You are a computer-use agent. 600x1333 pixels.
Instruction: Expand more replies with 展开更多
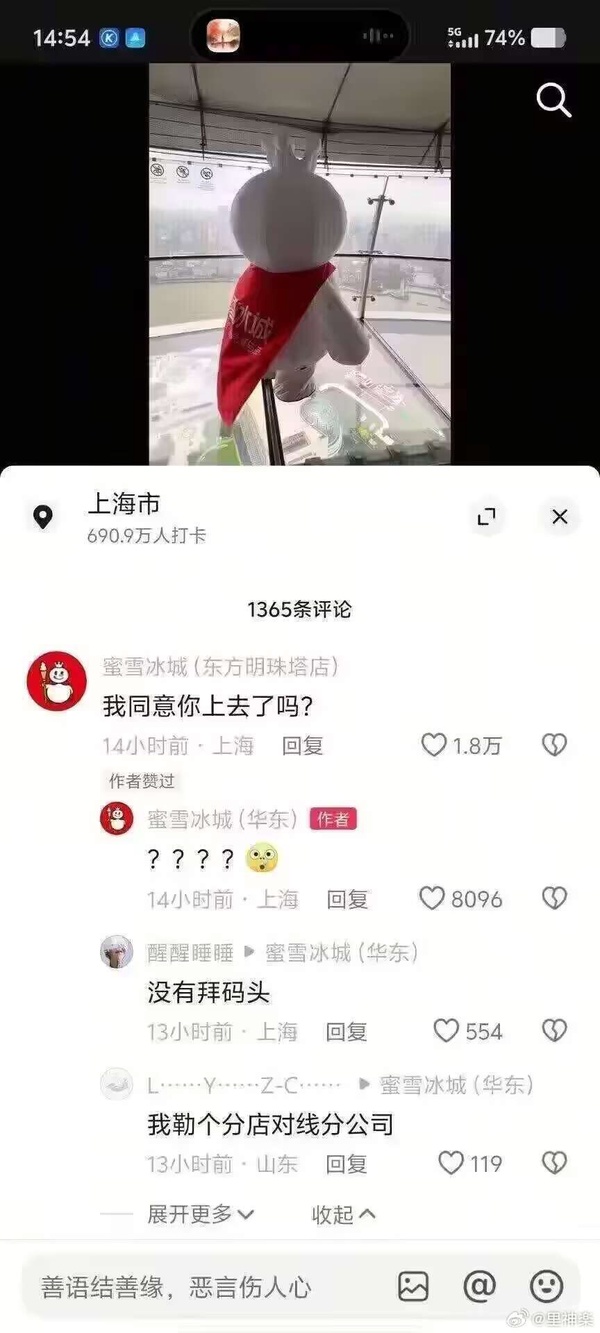click(200, 1214)
